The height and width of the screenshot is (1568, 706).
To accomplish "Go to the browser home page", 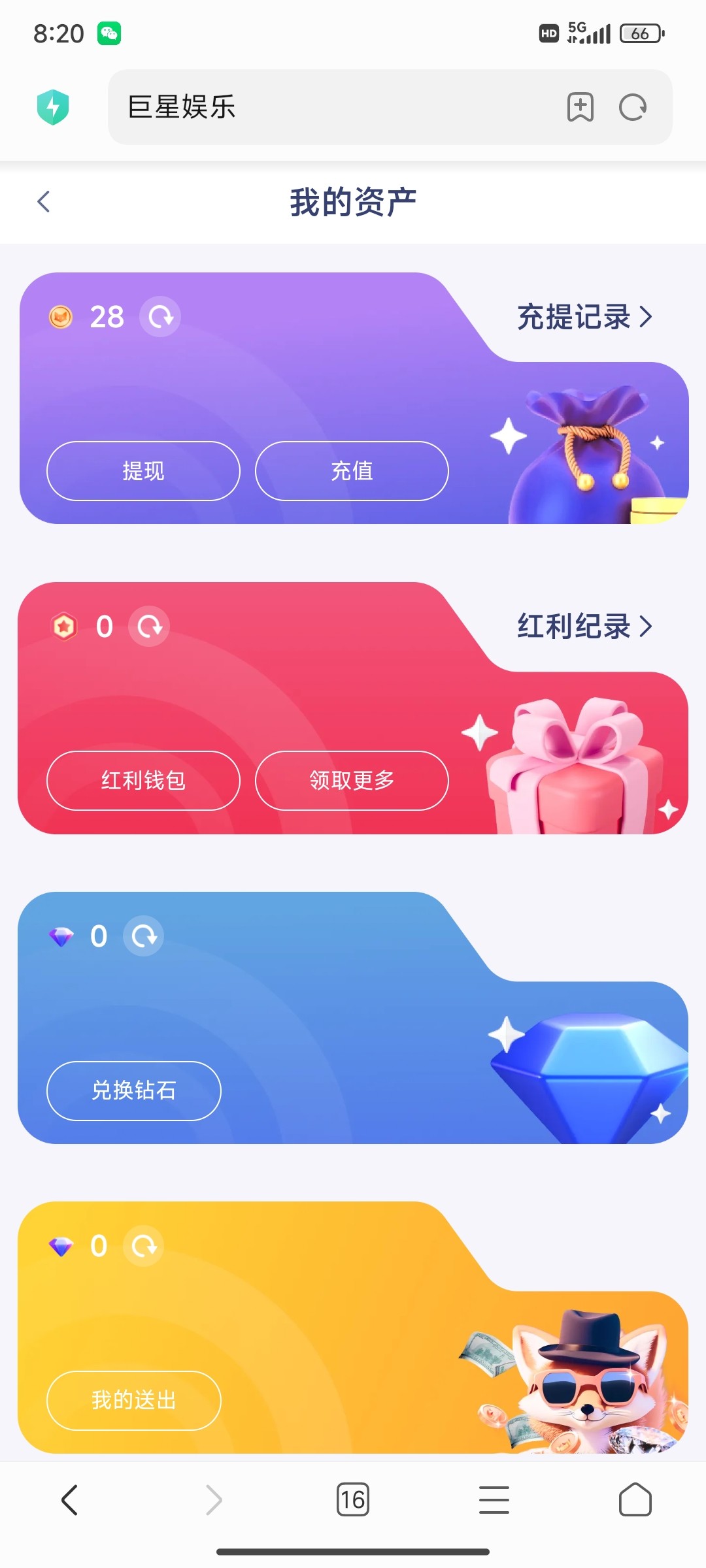I will pyautogui.click(x=635, y=1499).
